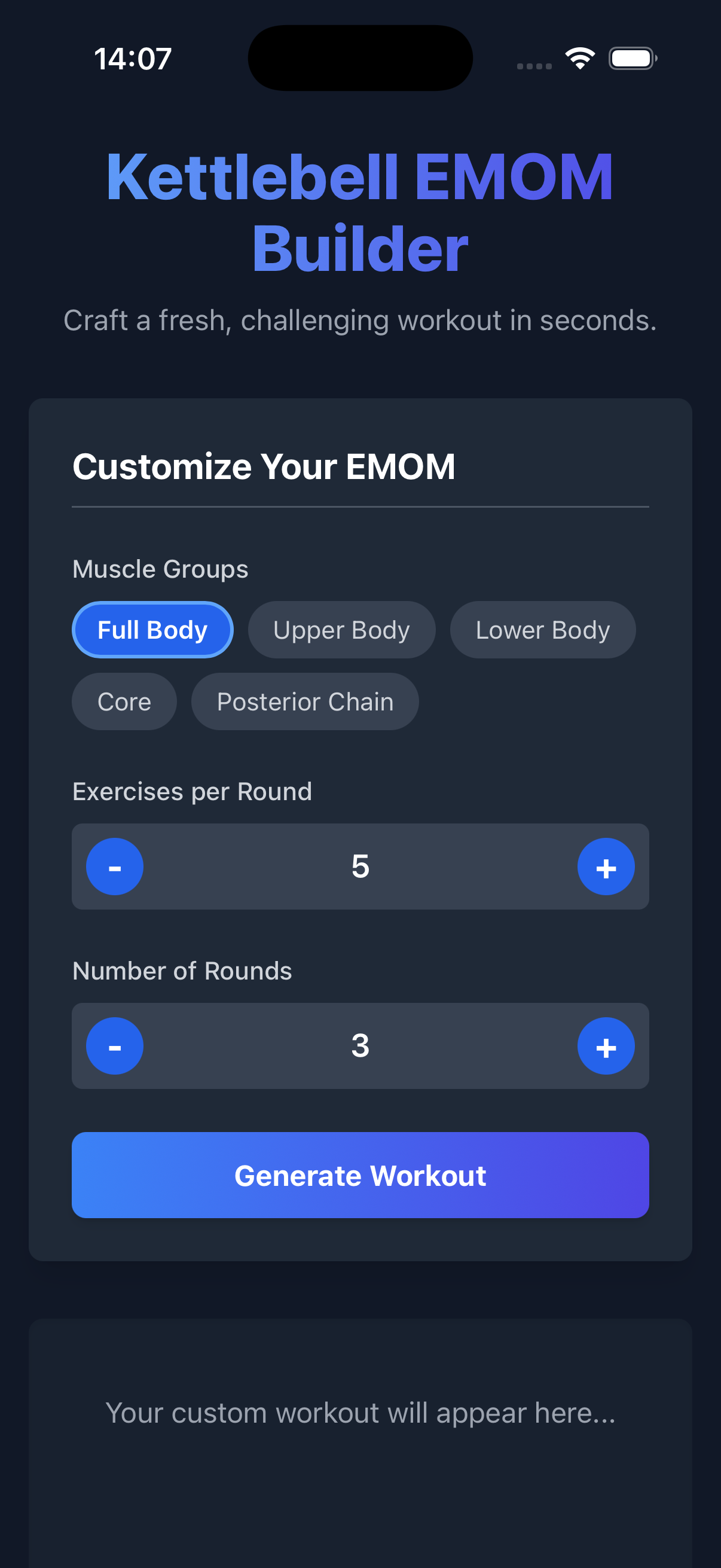Image resolution: width=721 pixels, height=1568 pixels.
Task: Tap the Number of Rounds label
Action: (182, 970)
